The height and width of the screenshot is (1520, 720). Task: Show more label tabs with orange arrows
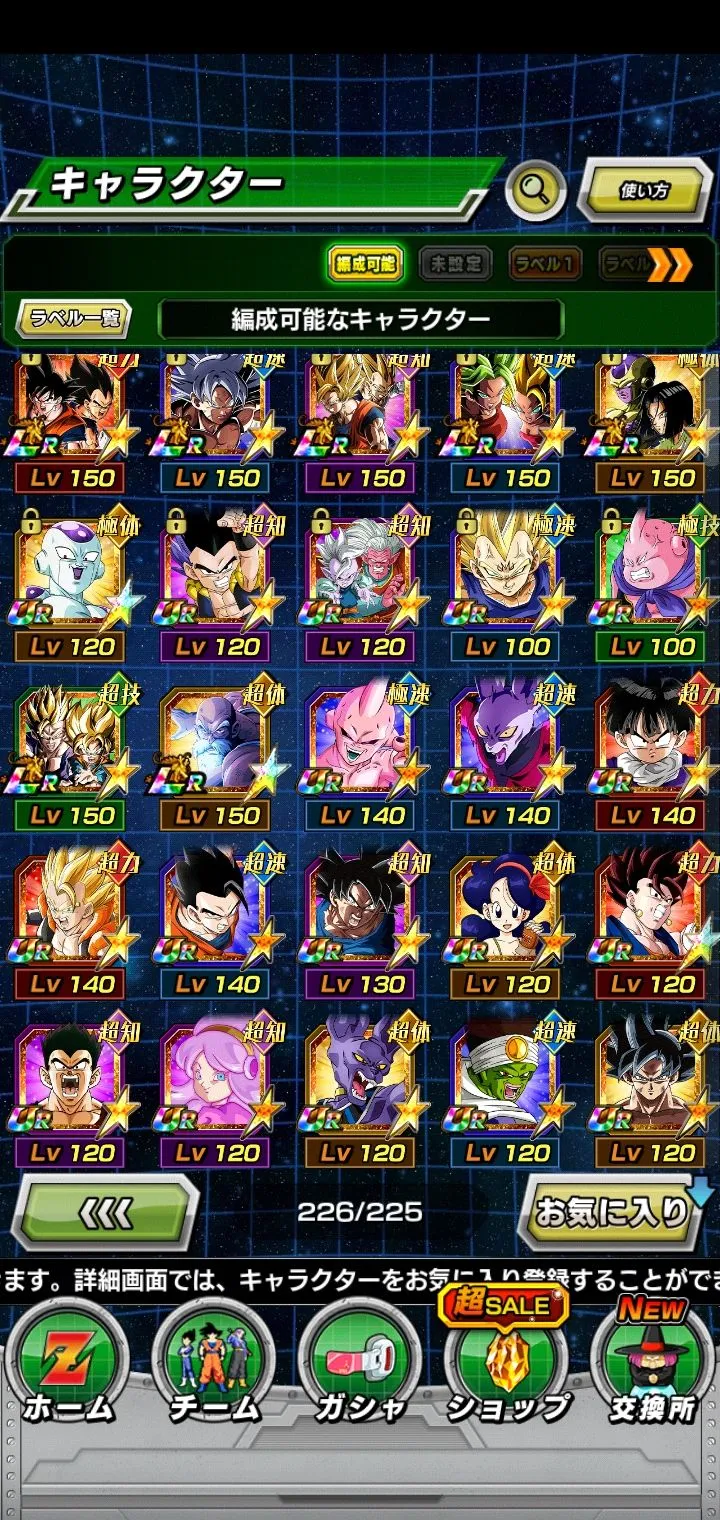tap(670, 264)
